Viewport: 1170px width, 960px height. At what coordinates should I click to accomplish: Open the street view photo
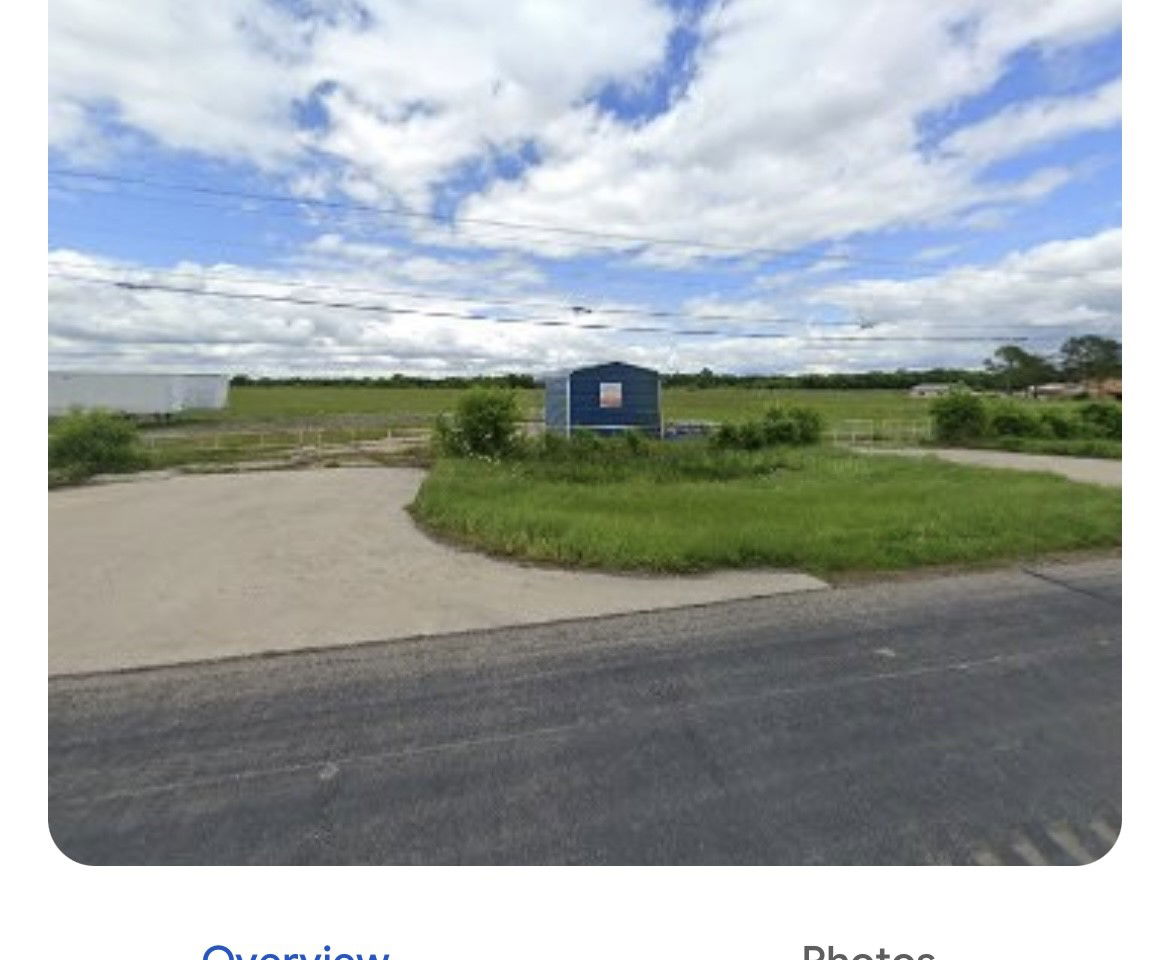tap(584, 430)
